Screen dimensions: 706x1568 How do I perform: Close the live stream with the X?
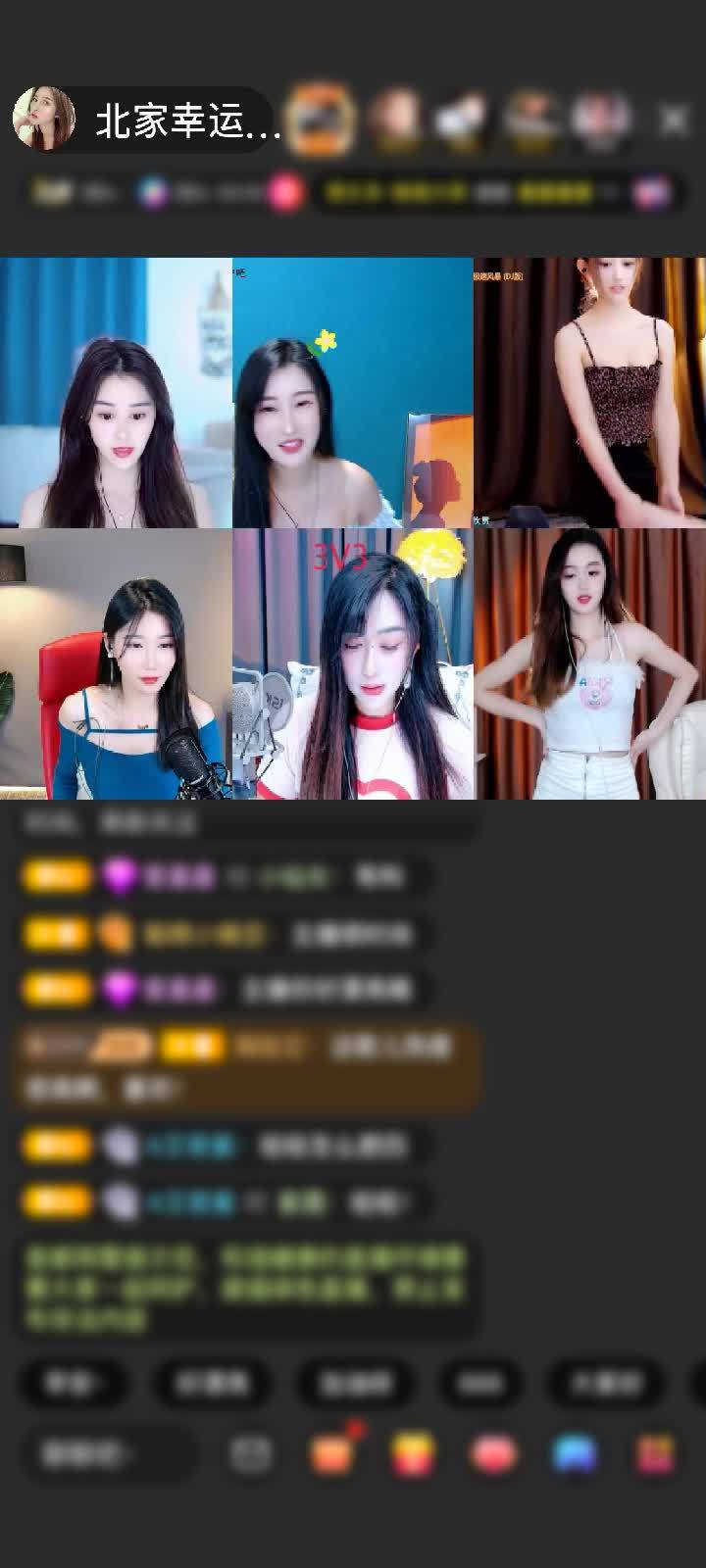pos(674,120)
